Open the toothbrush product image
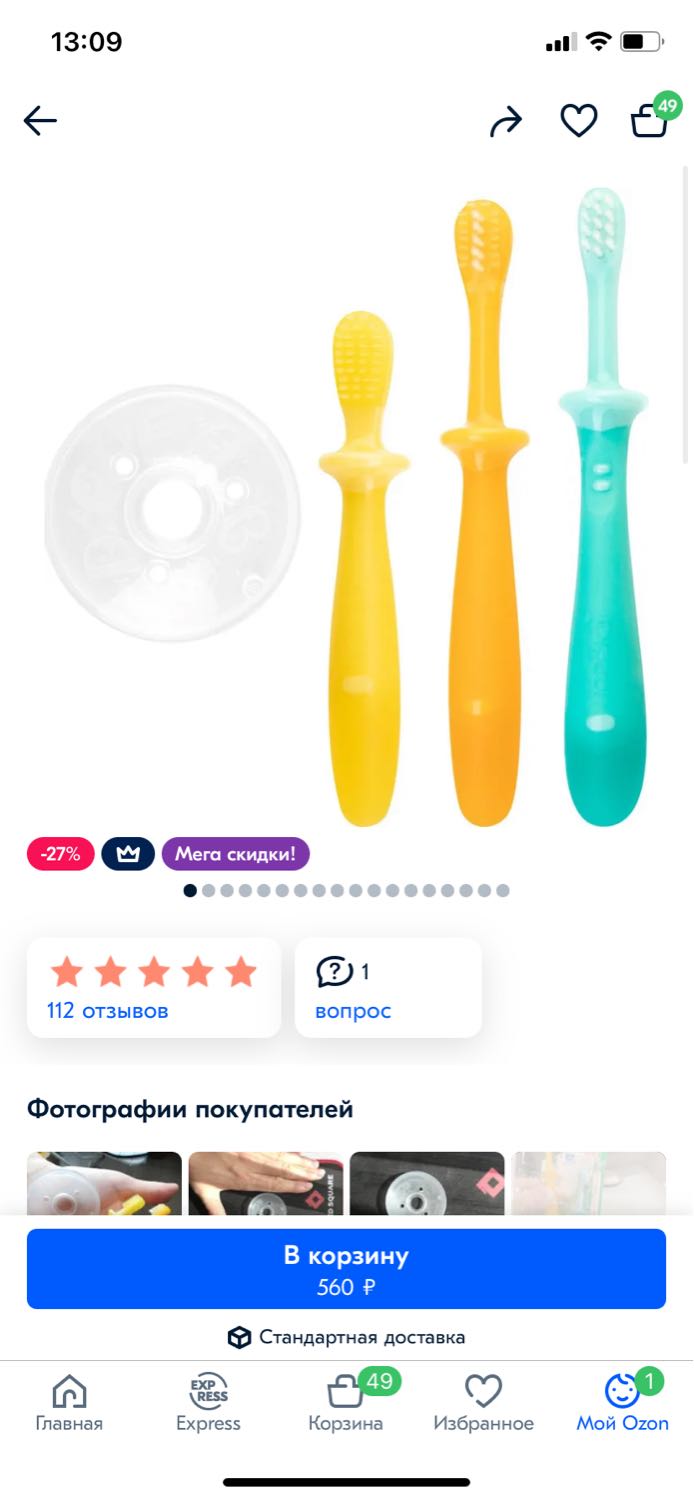 pyautogui.click(x=346, y=506)
